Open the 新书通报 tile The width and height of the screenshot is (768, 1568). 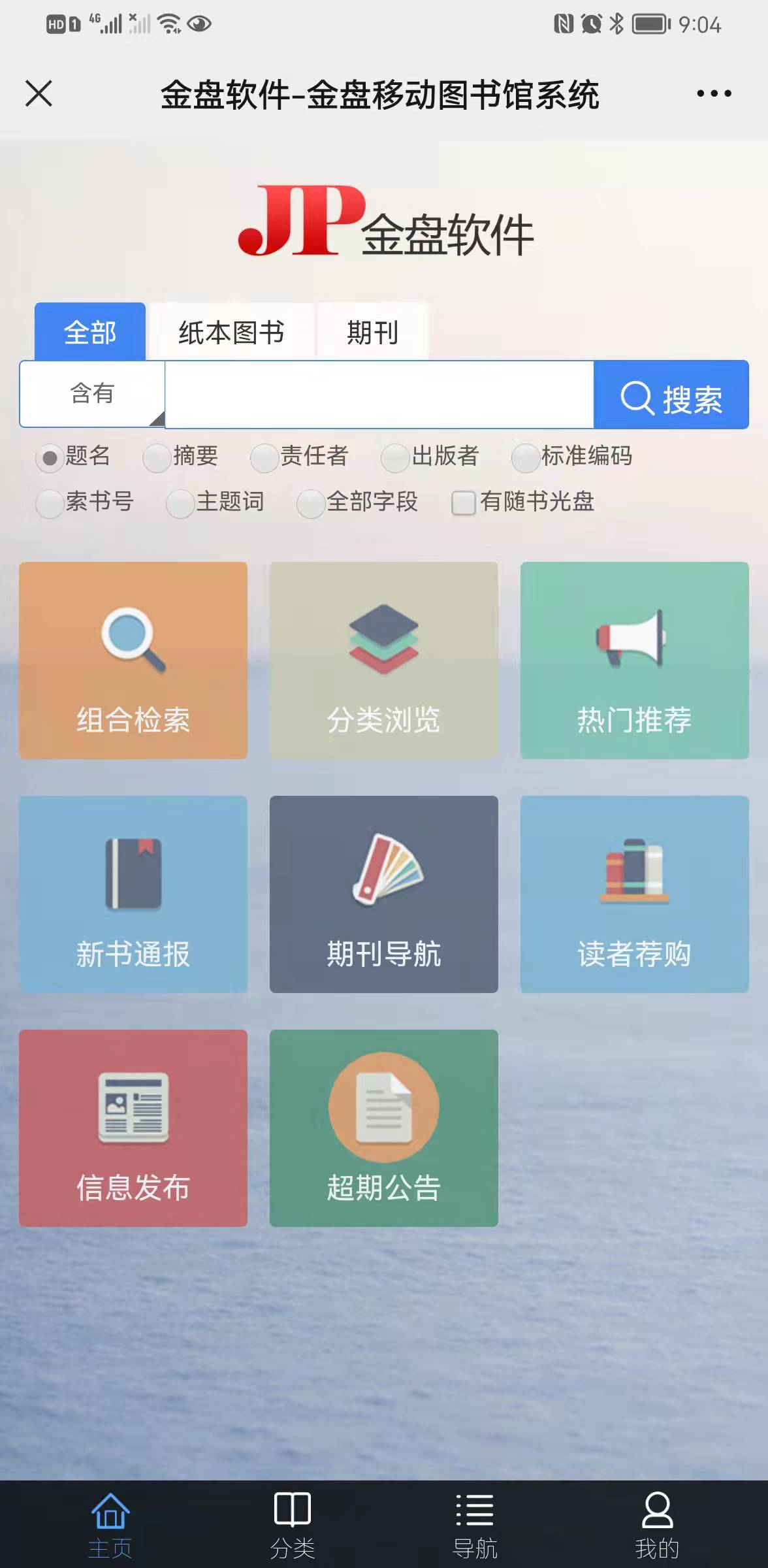133,894
